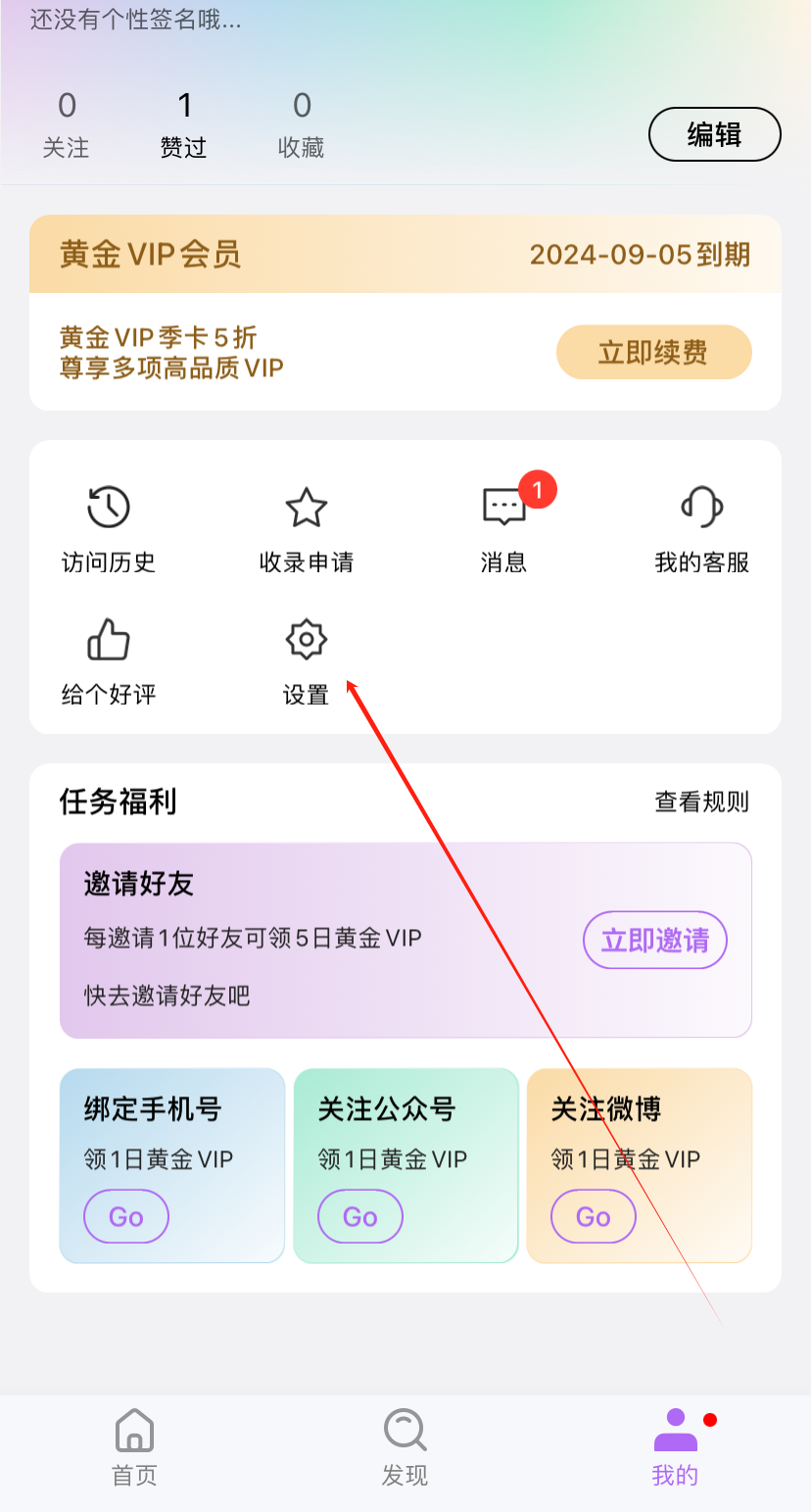Switch to the 发现 tab
Screen dimensions: 811x1512
coord(405,1447)
